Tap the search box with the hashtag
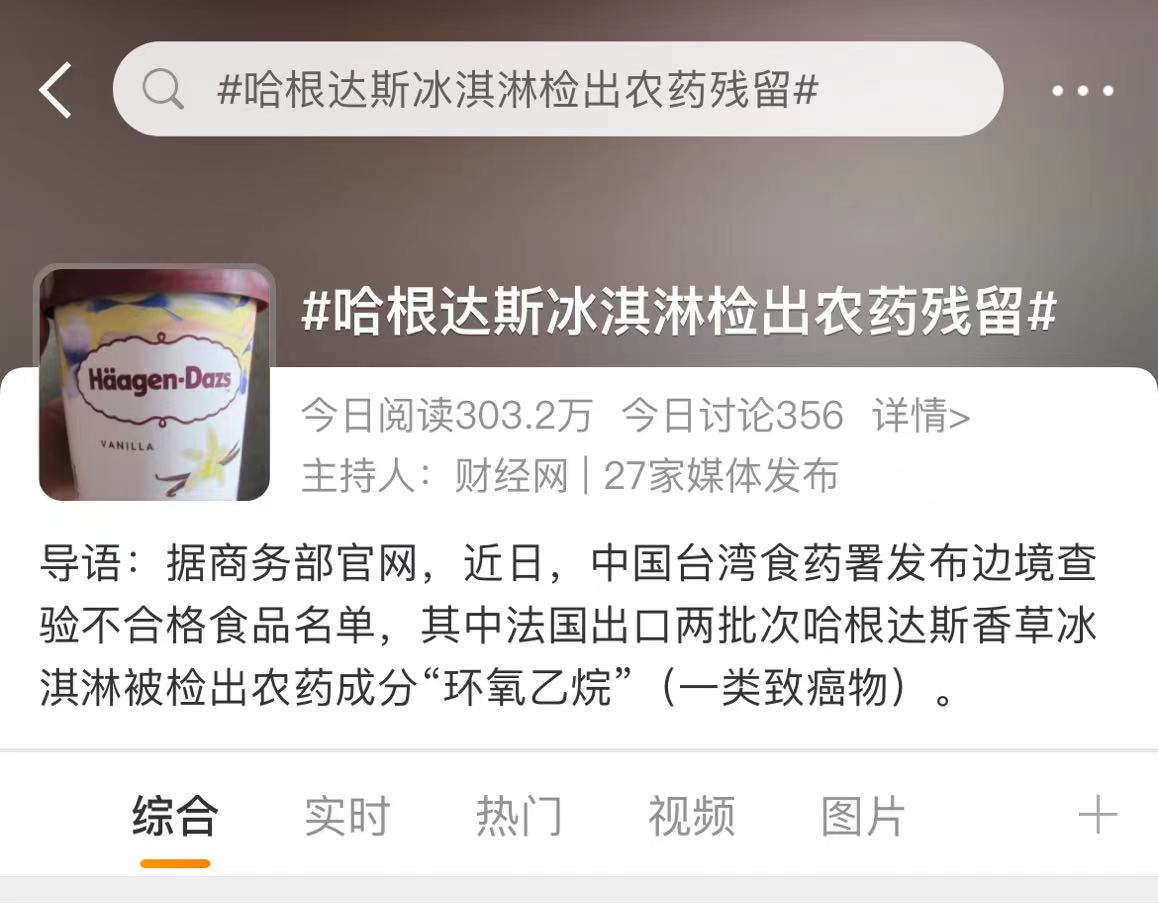 click(x=557, y=90)
